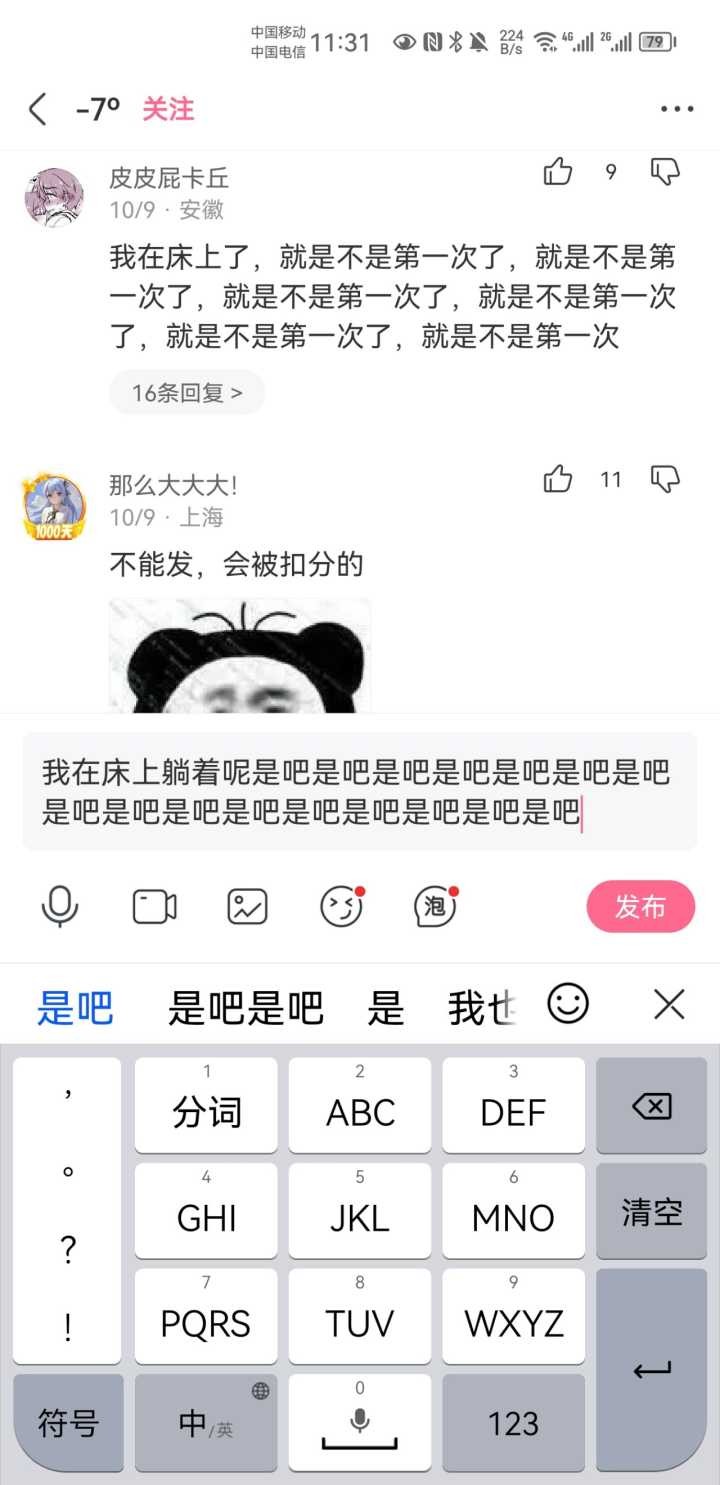Image resolution: width=720 pixels, height=1485 pixels.
Task: Open the 泡 bubble icon
Action: (x=435, y=907)
